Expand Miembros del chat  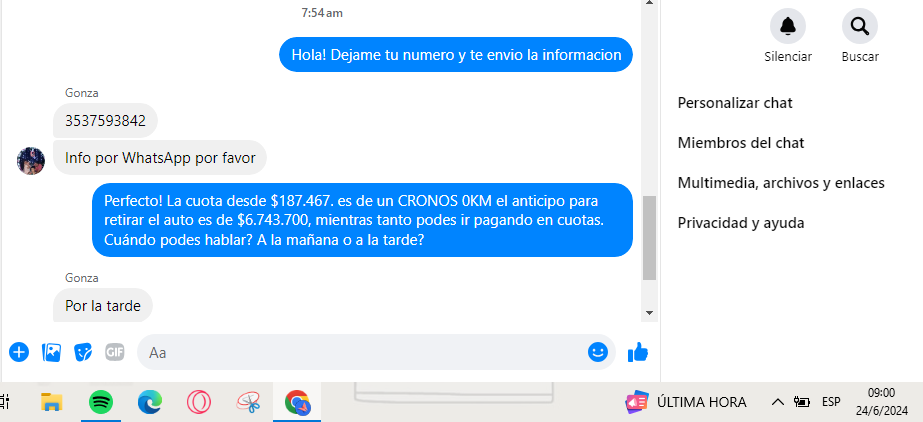tap(741, 143)
